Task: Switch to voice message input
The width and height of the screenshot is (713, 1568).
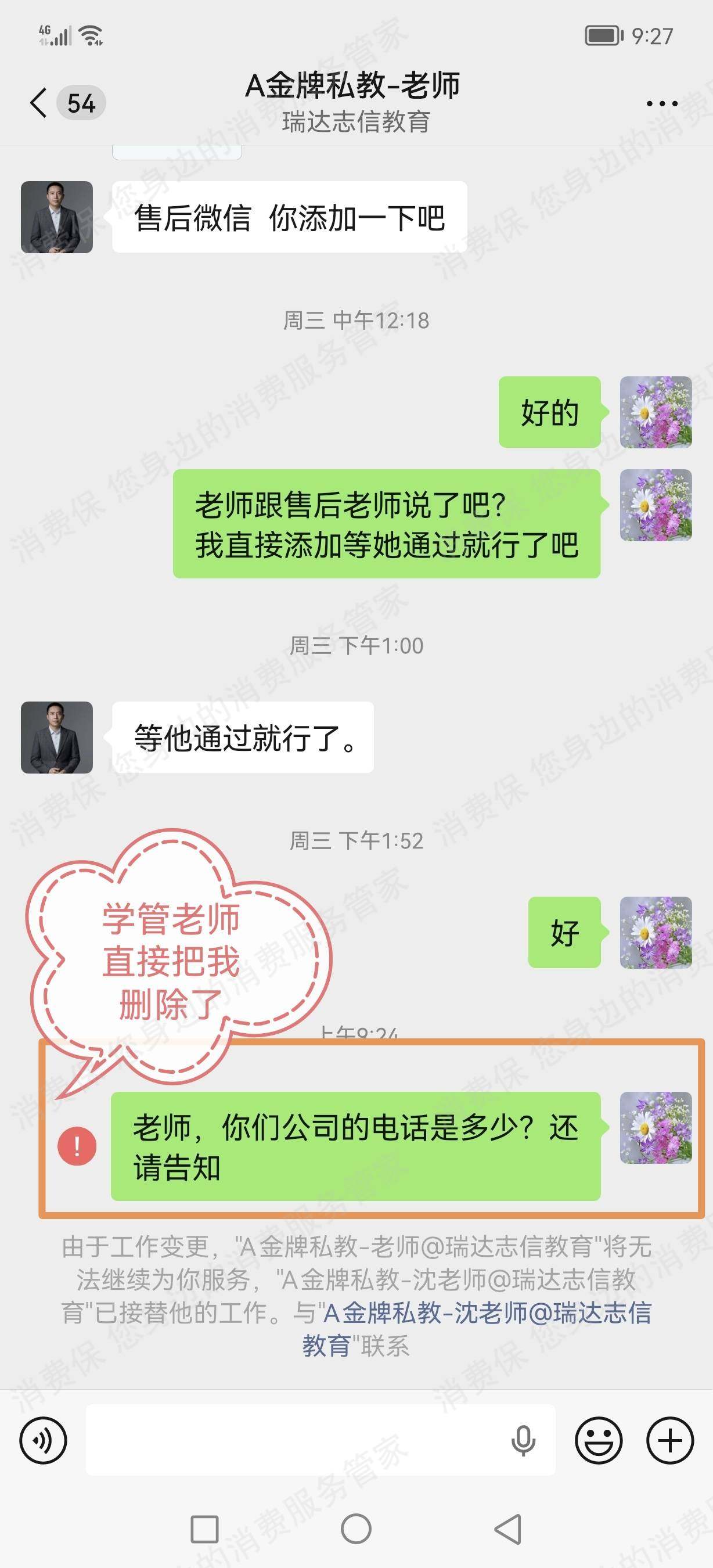Action: click(x=43, y=1440)
